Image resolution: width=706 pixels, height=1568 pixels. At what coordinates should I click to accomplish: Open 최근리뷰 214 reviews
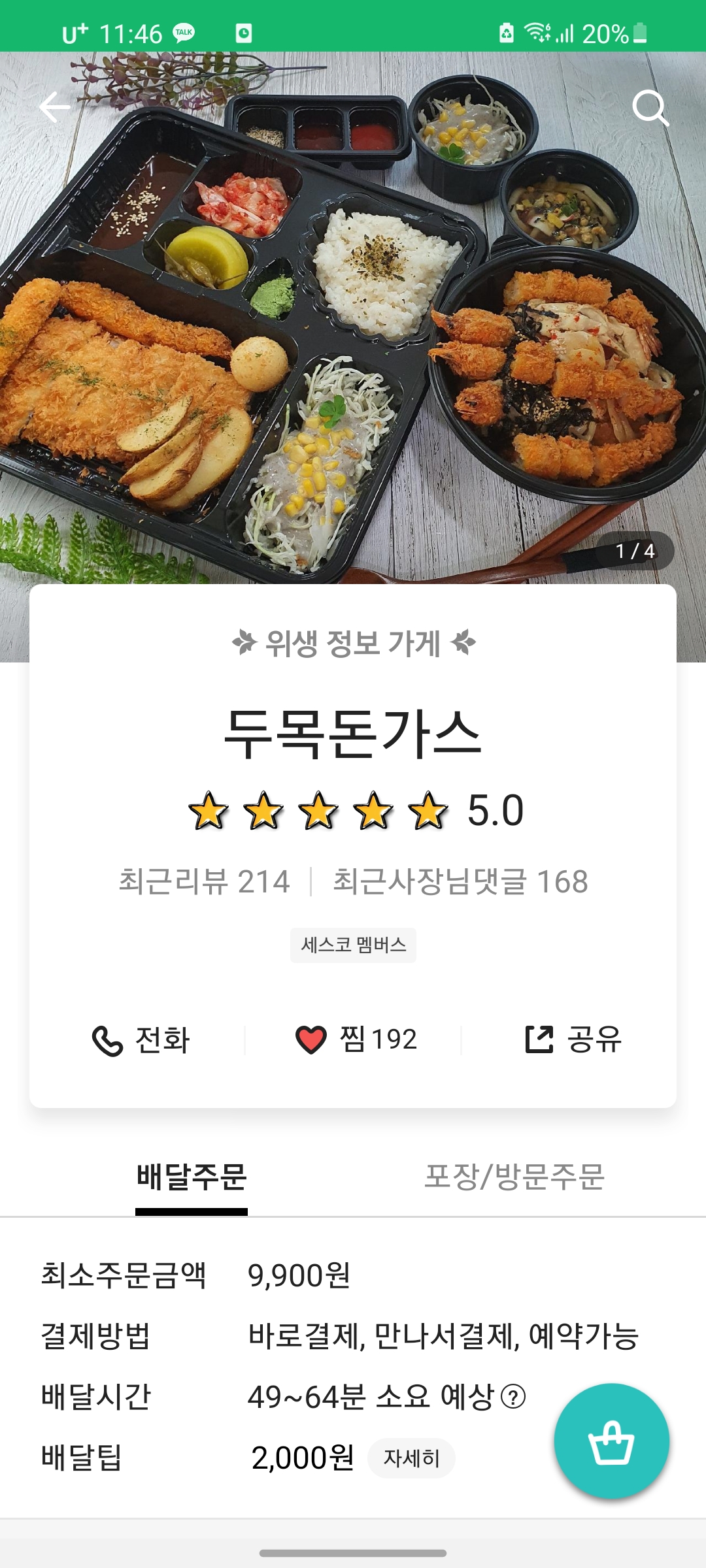204,881
